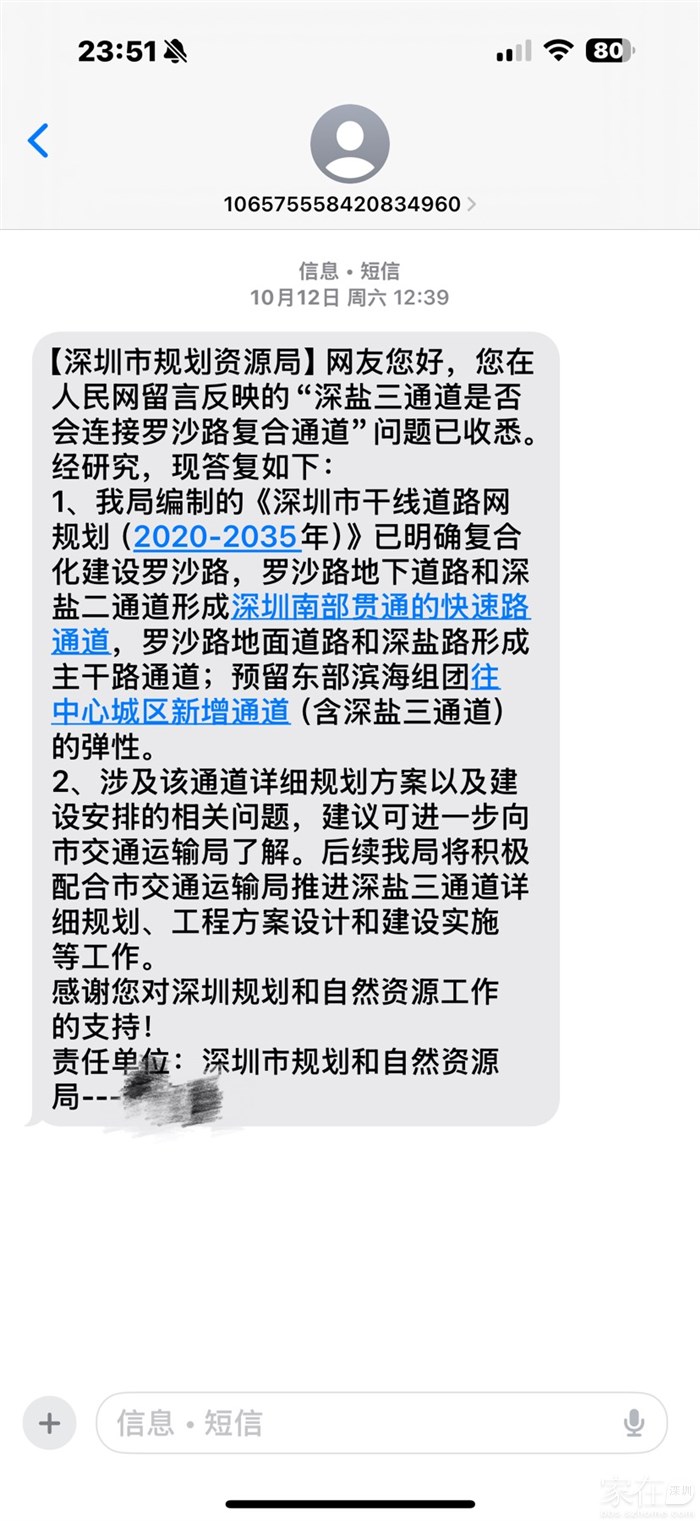The height and width of the screenshot is (1521, 700).
Task: Go back to the message list
Action: pyautogui.click(x=39, y=141)
